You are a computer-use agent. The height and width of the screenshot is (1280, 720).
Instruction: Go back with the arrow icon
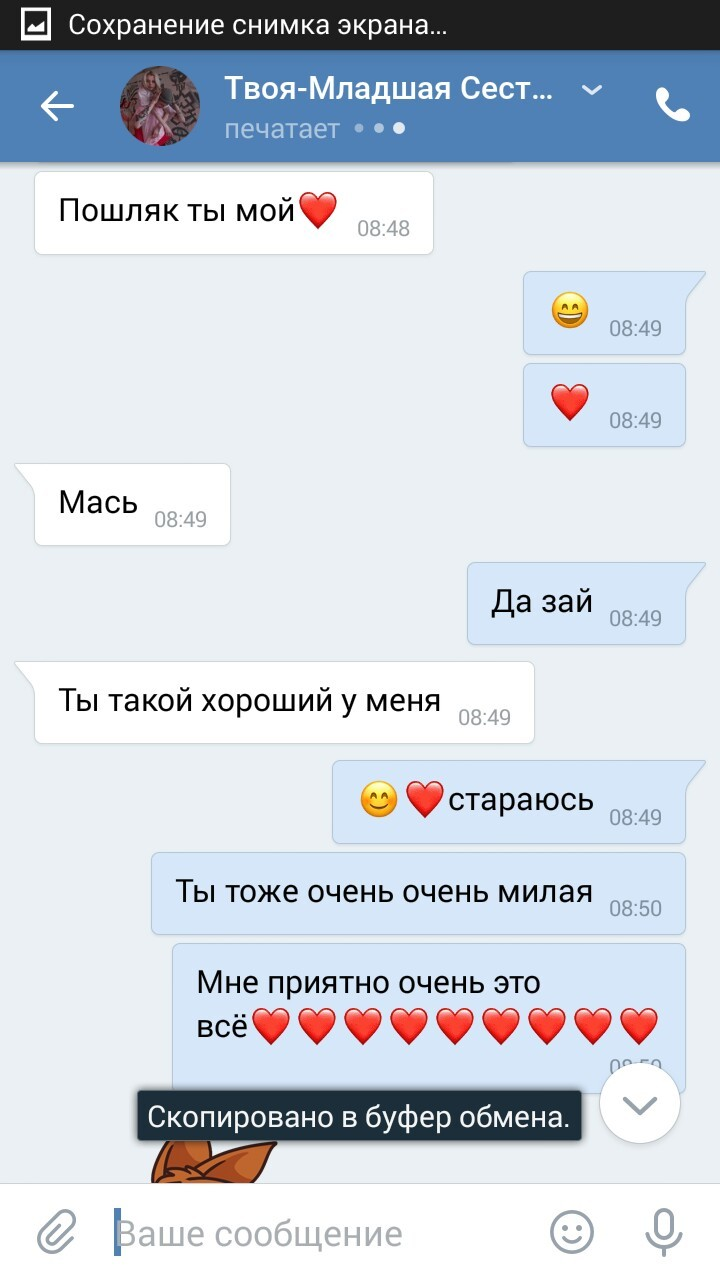pyautogui.click(x=57, y=106)
